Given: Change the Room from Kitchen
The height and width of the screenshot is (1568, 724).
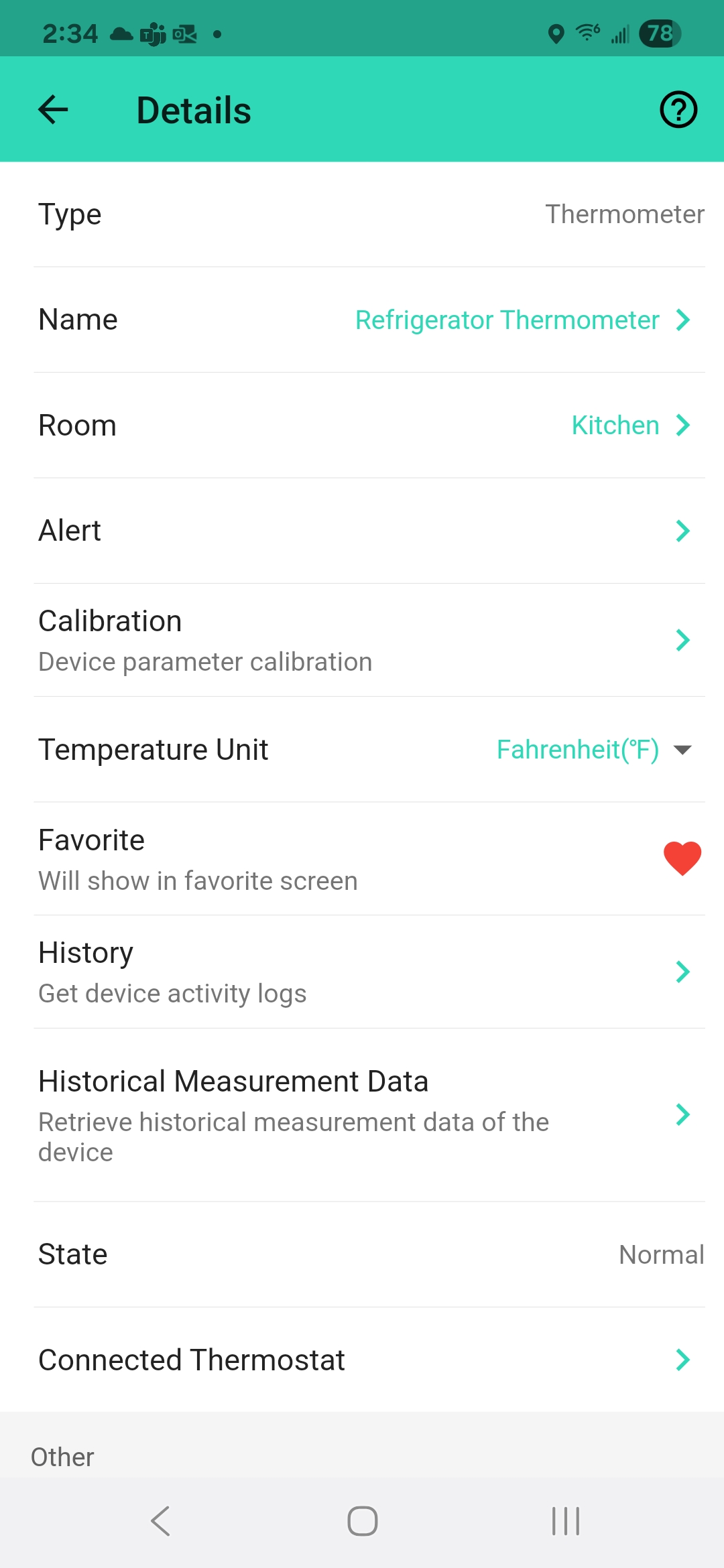Looking at the screenshot, I should pyautogui.click(x=629, y=426).
